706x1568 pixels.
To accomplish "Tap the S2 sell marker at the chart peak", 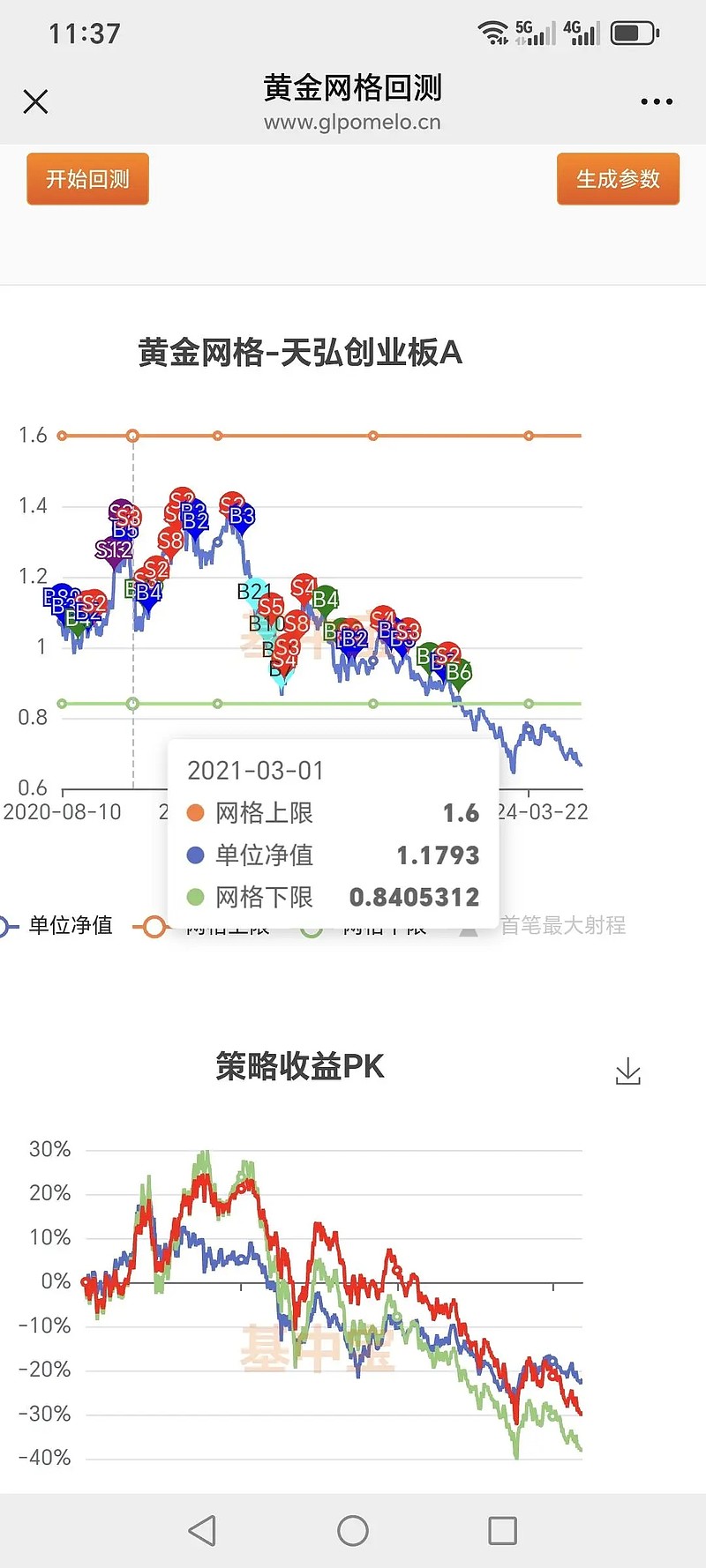I will click(182, 498).
